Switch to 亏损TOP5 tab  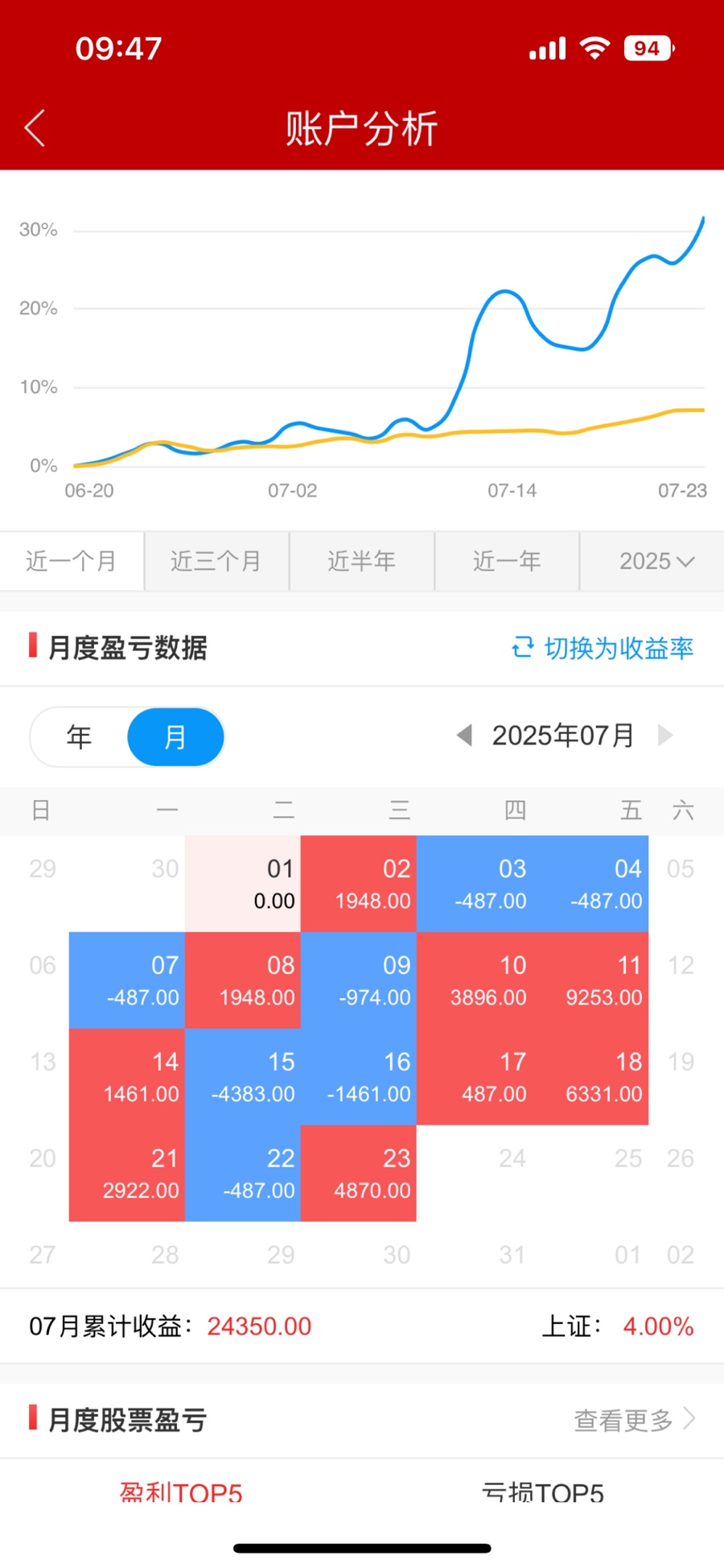click(543, 1493)
